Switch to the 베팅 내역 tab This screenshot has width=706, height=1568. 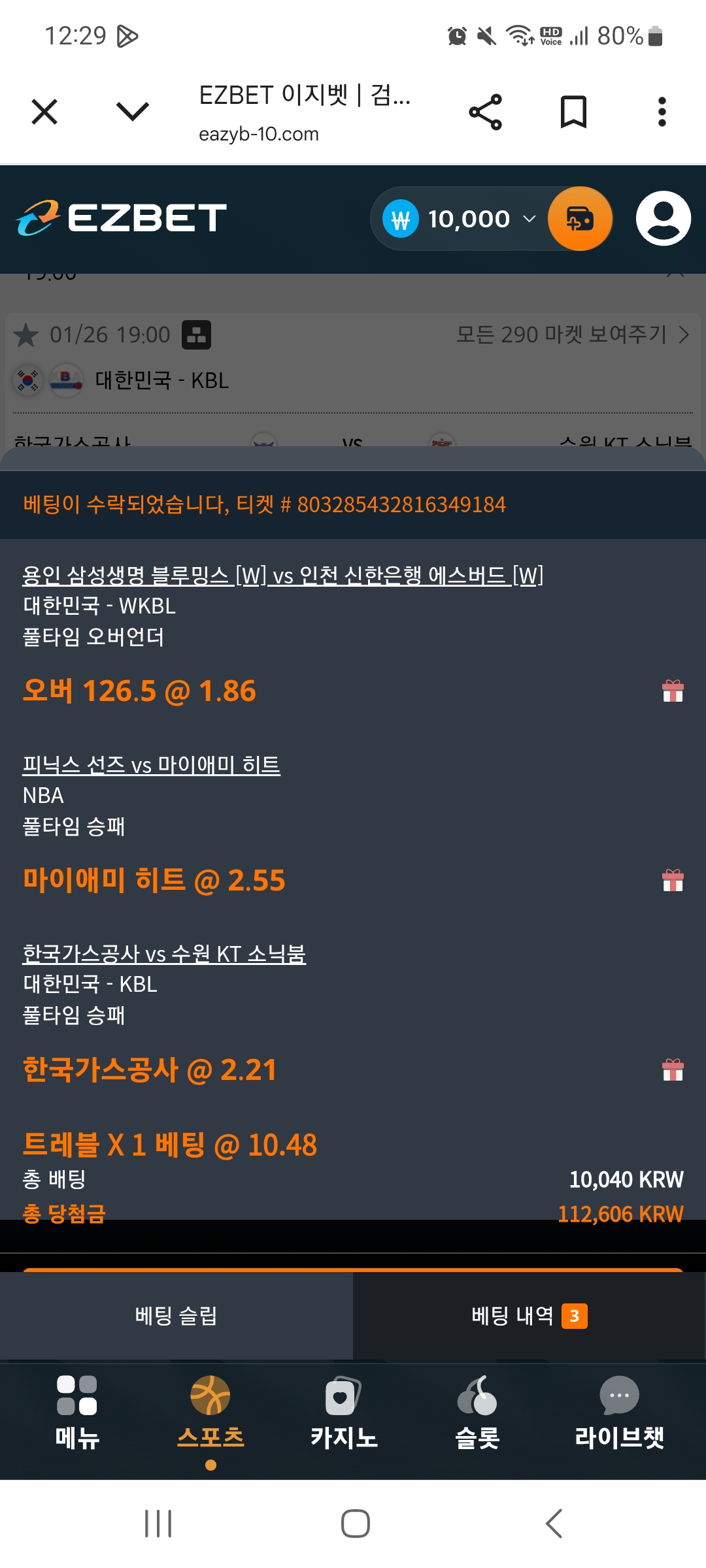[529, 1316]
